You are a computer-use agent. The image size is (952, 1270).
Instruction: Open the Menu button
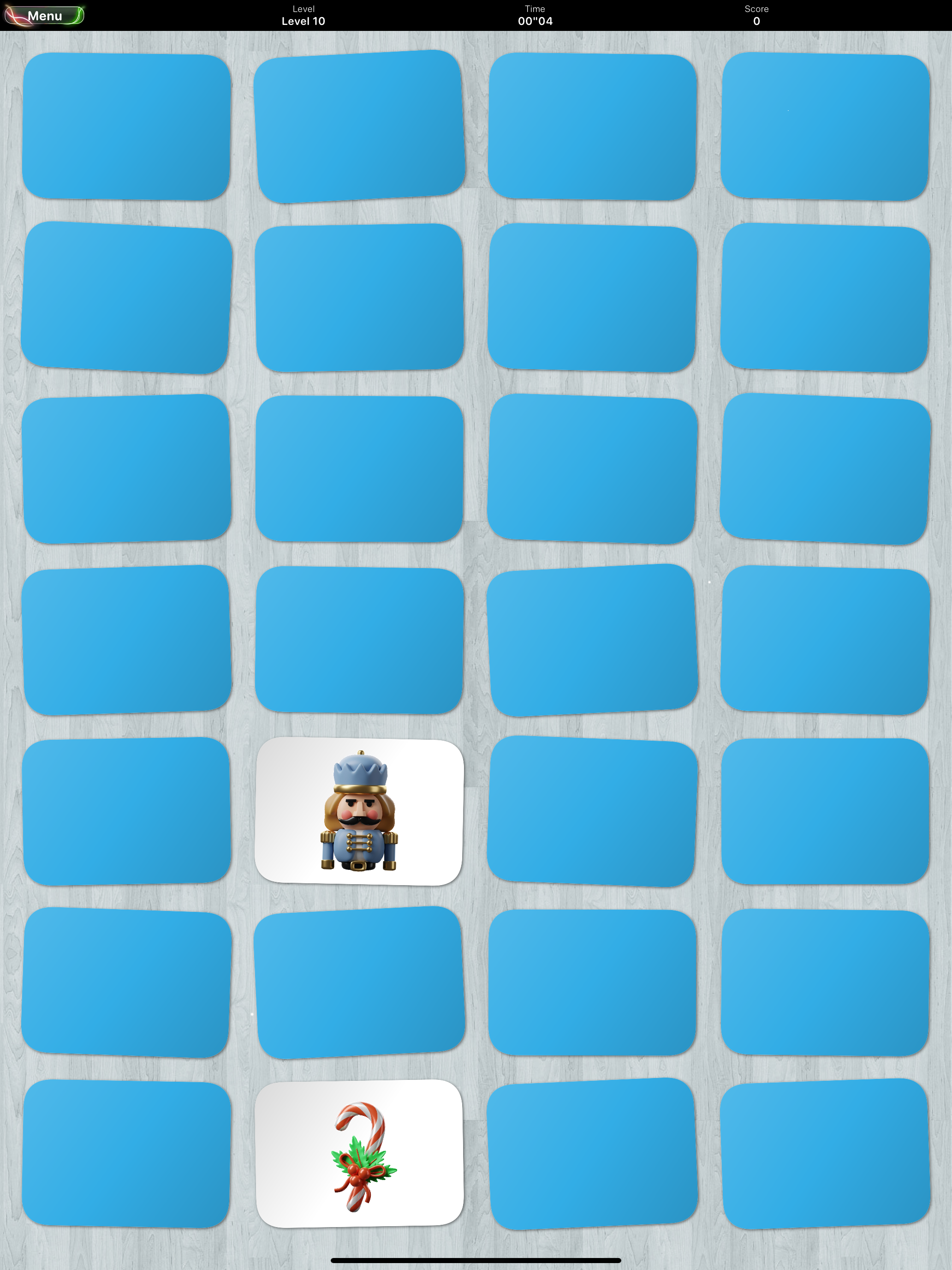(44, 16)
